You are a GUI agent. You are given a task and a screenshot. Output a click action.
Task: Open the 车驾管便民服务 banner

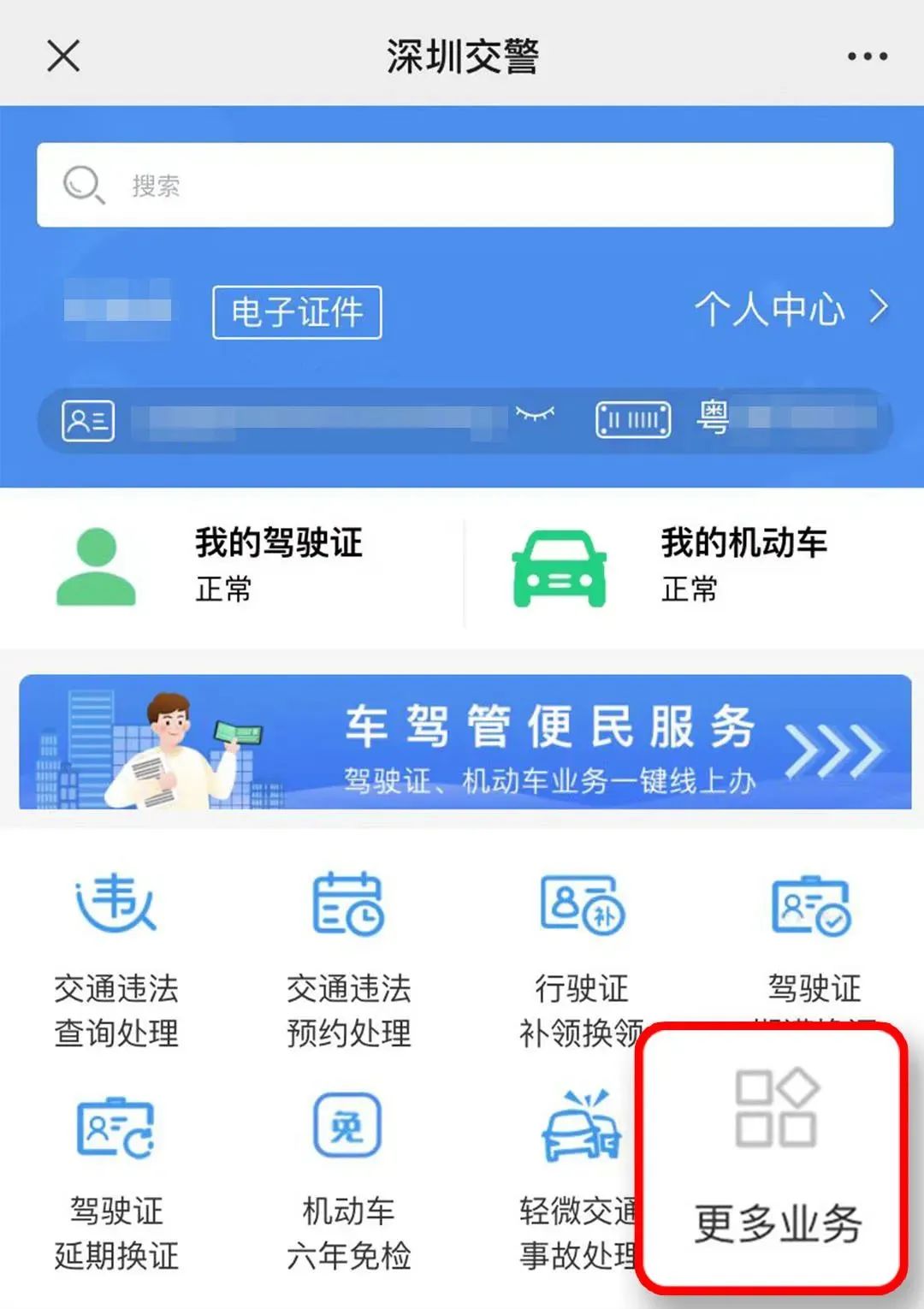pos(465,742)
